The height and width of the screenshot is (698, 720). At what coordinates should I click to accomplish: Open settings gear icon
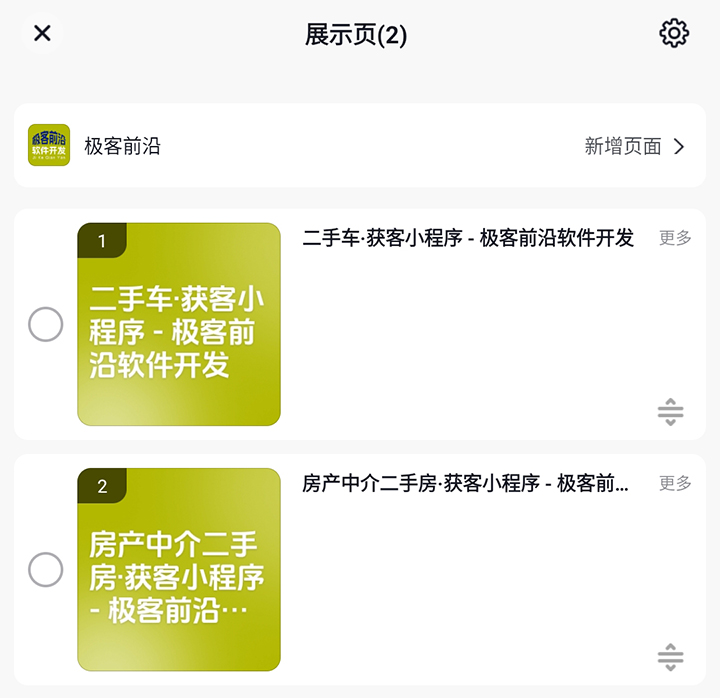coord(674,33)
